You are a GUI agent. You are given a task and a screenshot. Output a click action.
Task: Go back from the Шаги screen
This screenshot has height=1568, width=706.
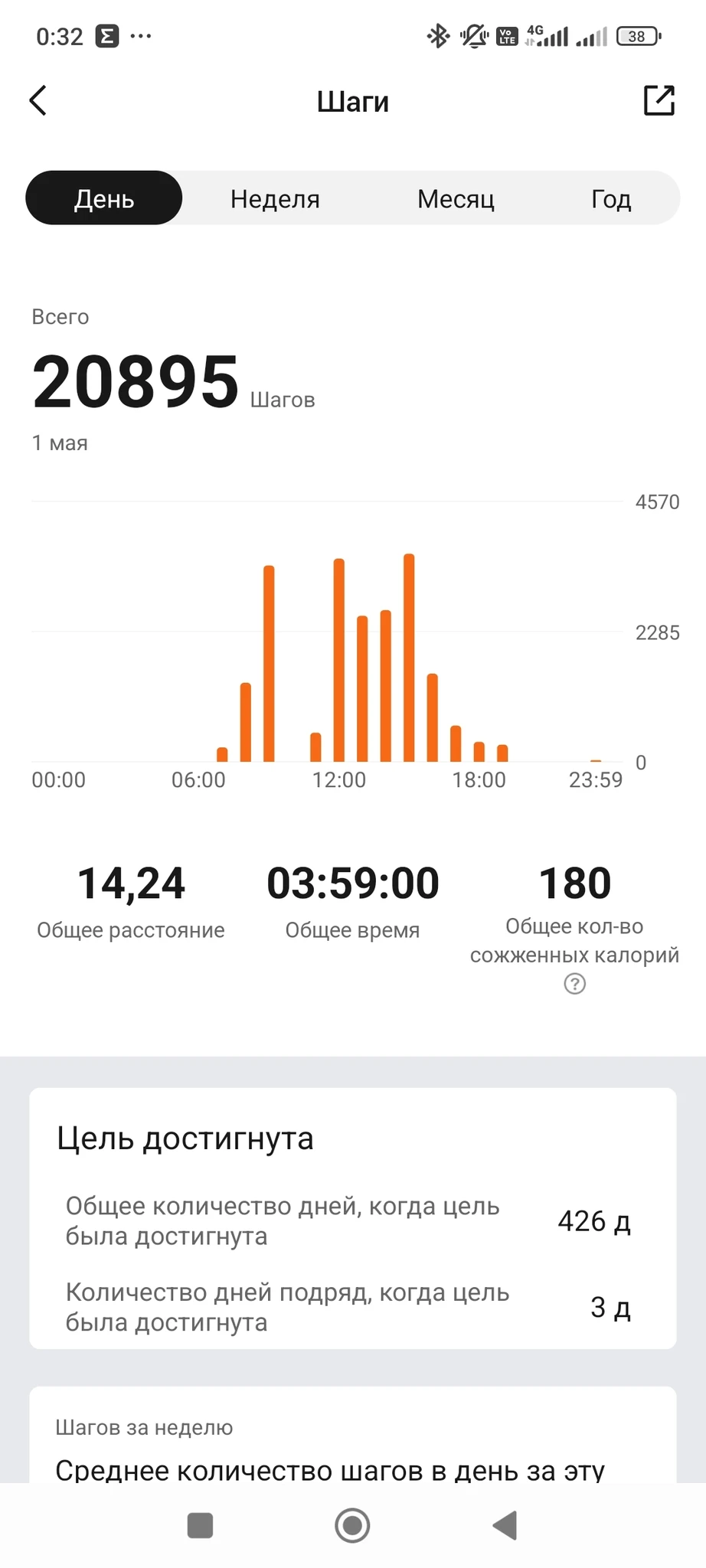[x=38, y=101]
